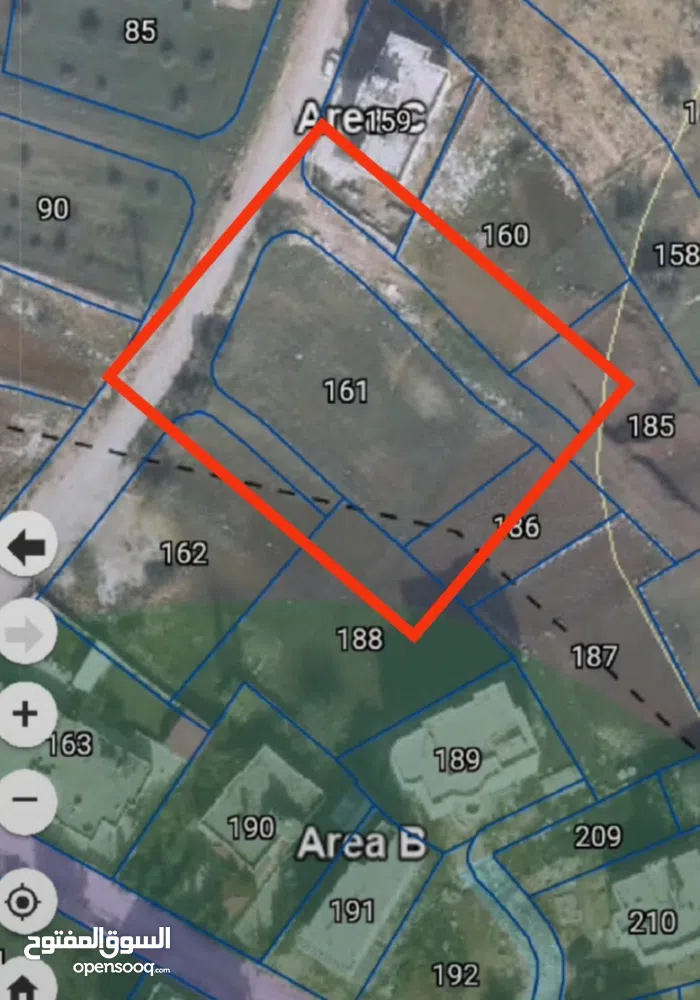Zoom in on the map

(26, 714)
